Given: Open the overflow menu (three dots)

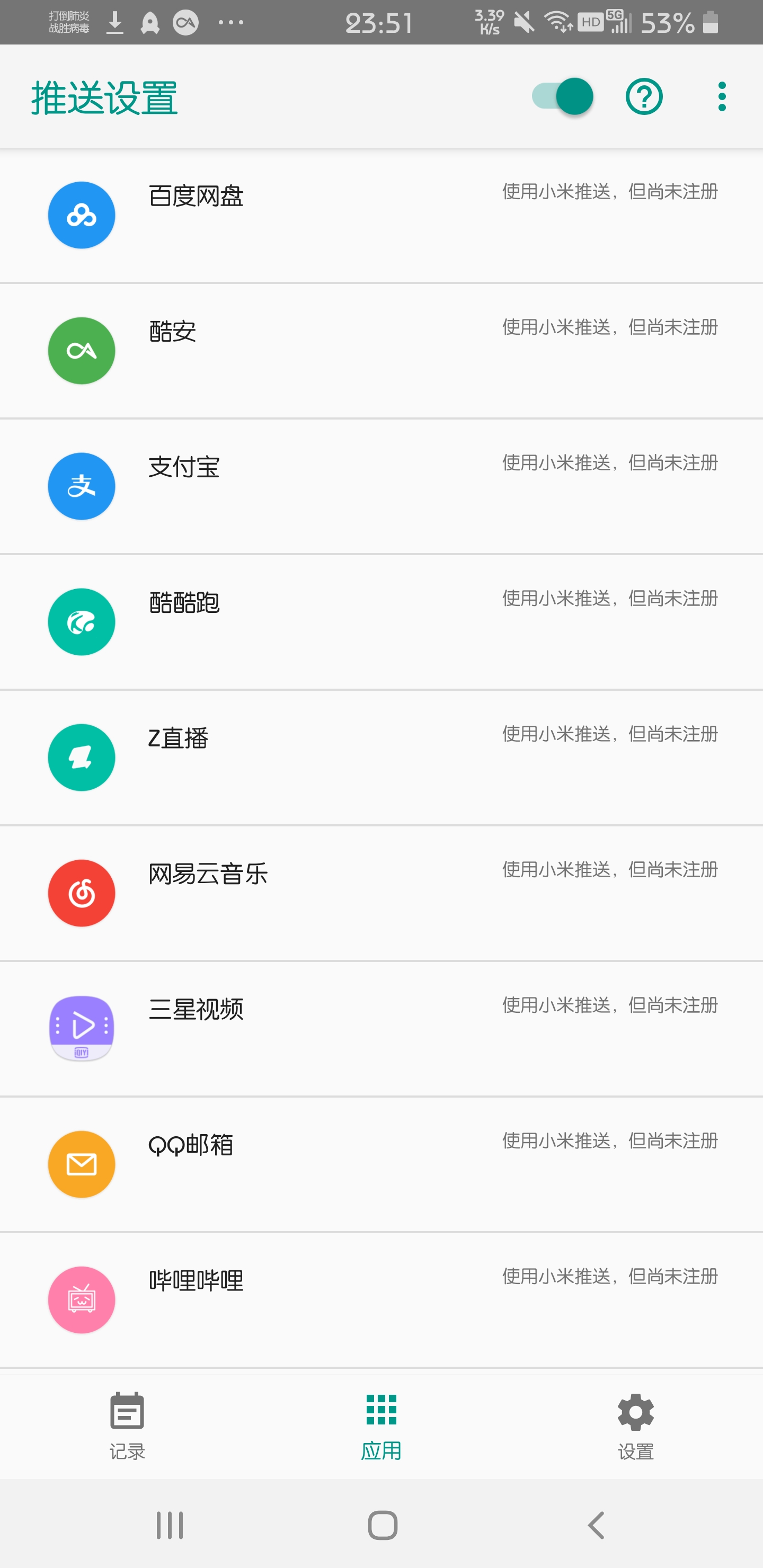Looking at the screenshot, I should pos(721,96).
